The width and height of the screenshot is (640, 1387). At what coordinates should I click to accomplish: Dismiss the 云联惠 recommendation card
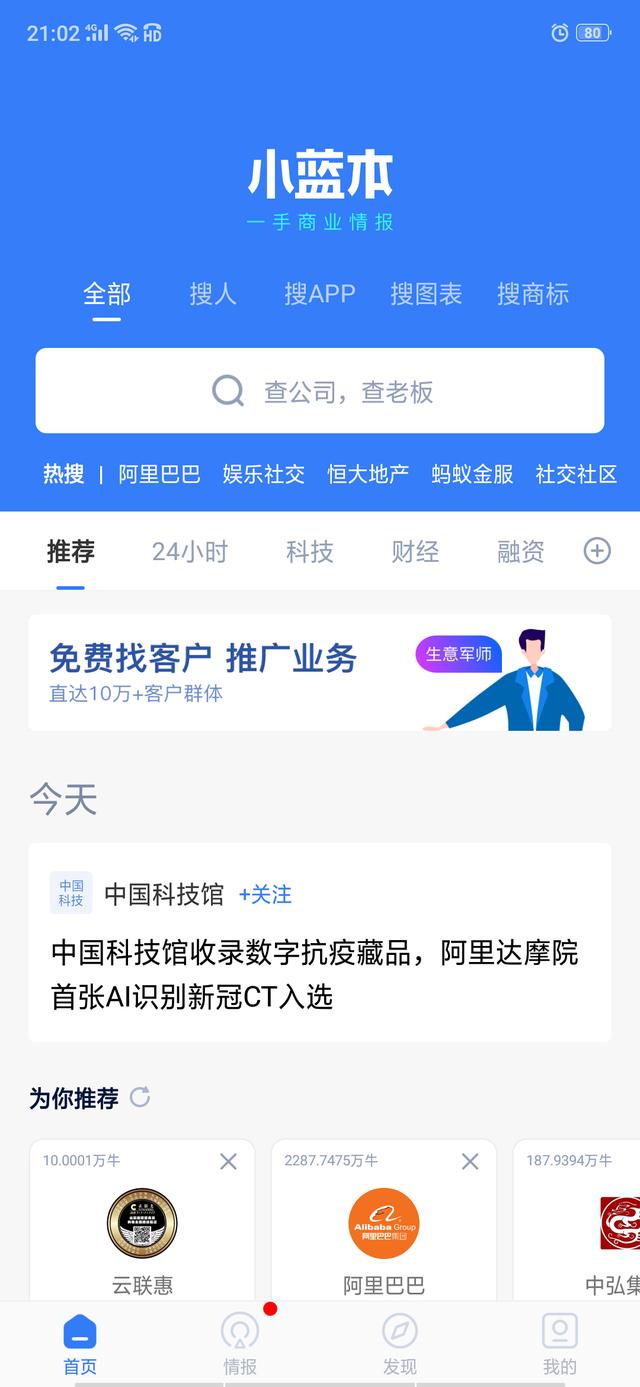click(x=228, y=1161)
